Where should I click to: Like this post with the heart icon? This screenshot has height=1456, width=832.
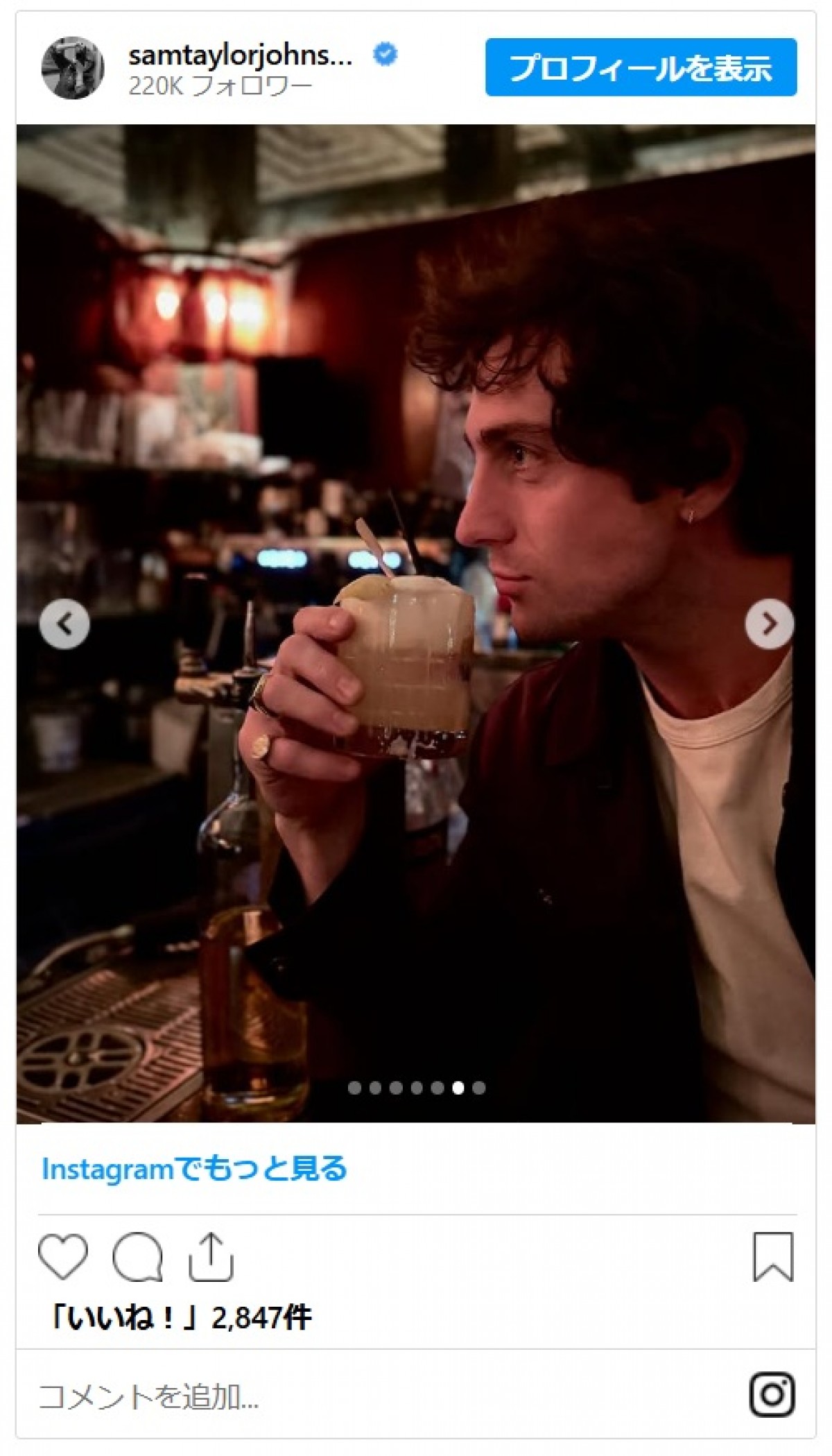tap(63, 1256)
